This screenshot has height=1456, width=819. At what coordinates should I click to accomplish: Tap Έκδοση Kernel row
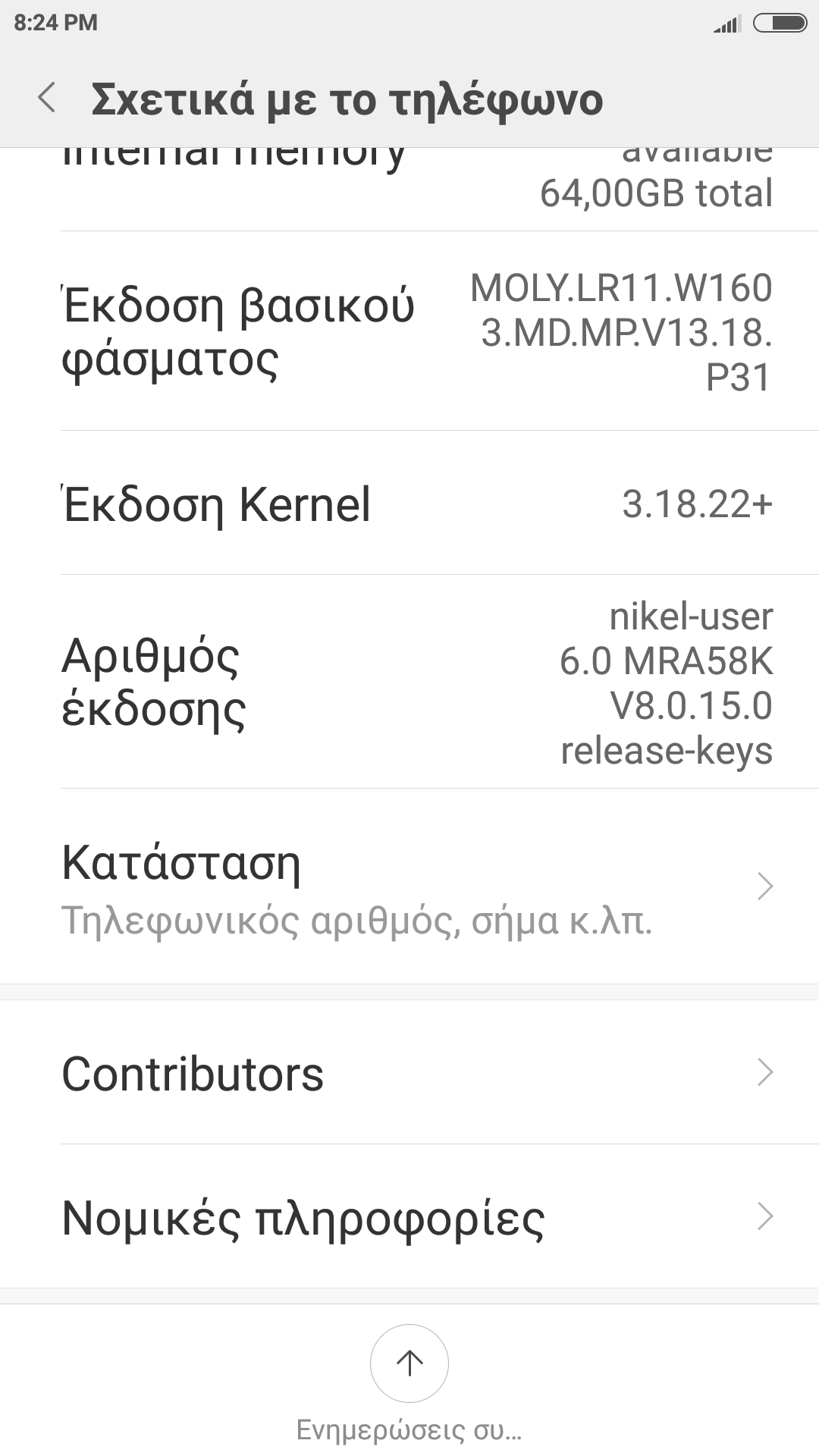pyautogui.click(x=409, y=504)
